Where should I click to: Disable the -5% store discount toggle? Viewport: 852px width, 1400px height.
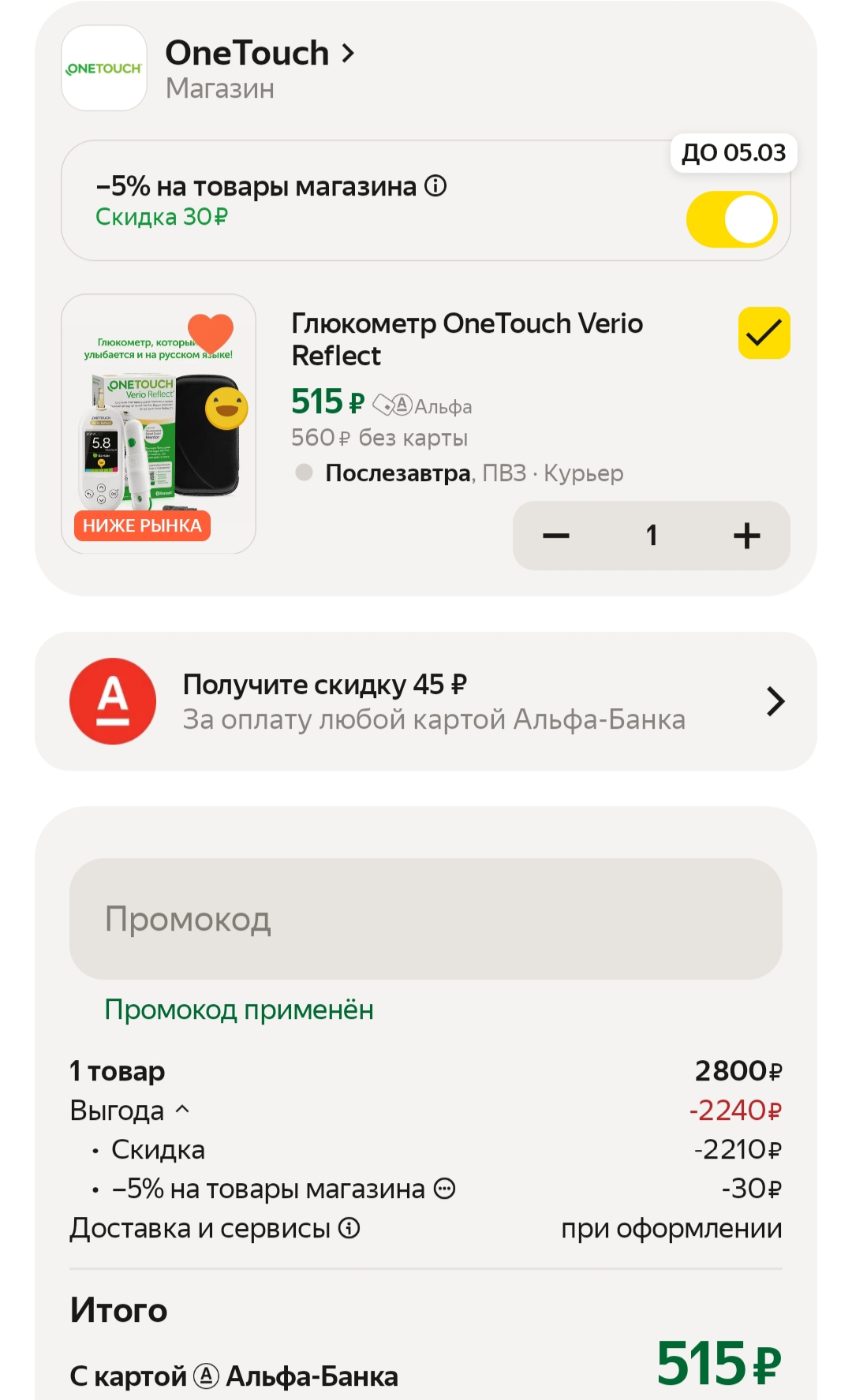[x=733, y=217]
